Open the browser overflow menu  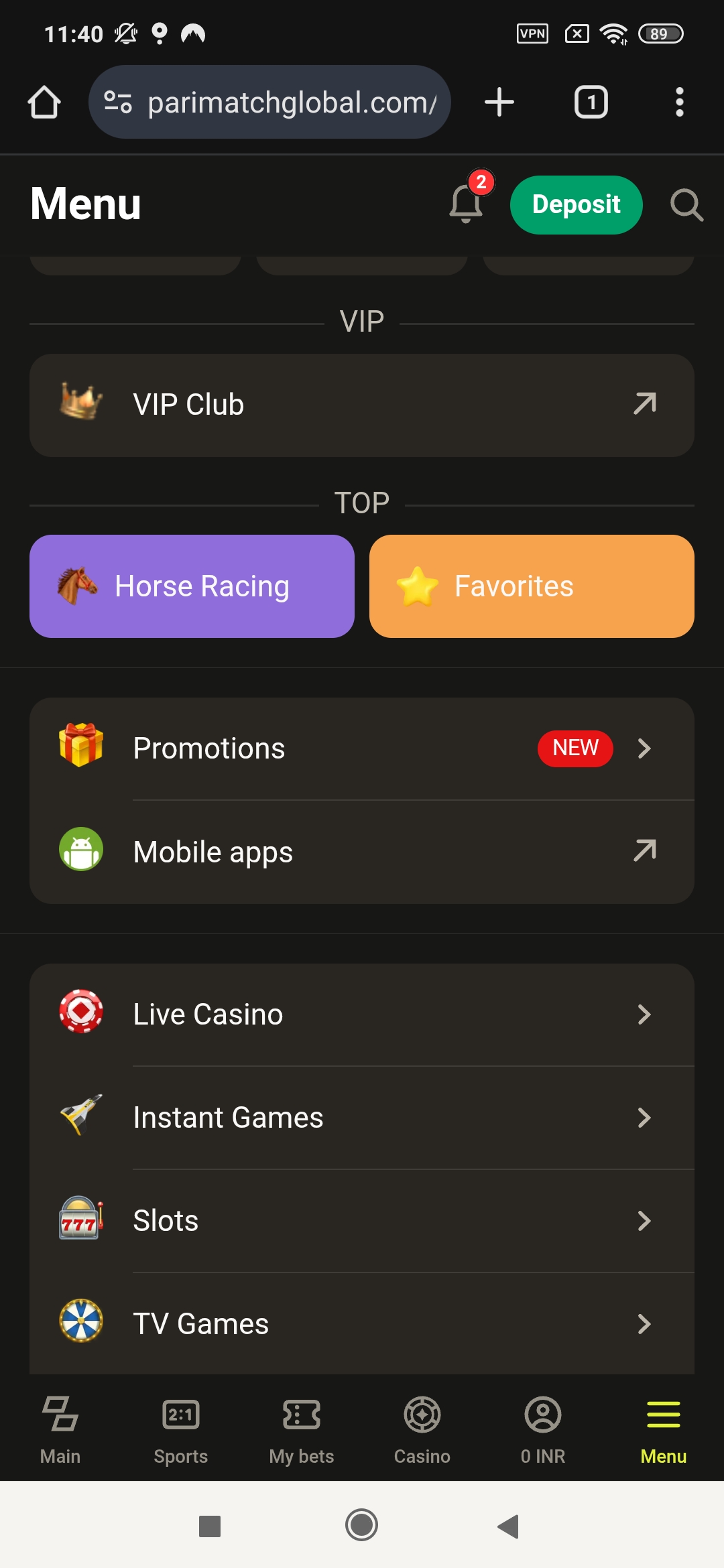(679, 102)
